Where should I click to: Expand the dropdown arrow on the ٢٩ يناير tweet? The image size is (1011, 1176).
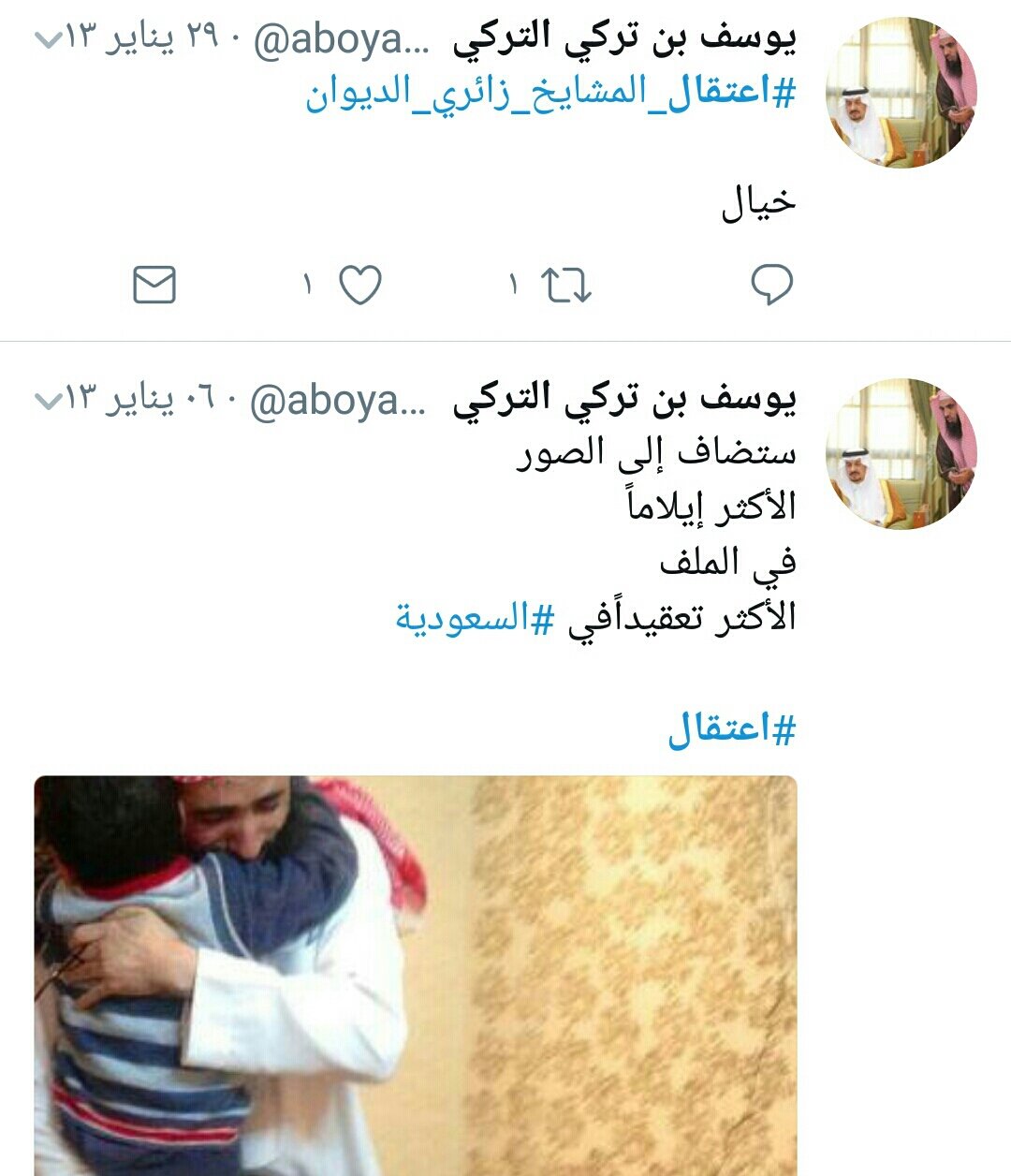tap(47, 39)
